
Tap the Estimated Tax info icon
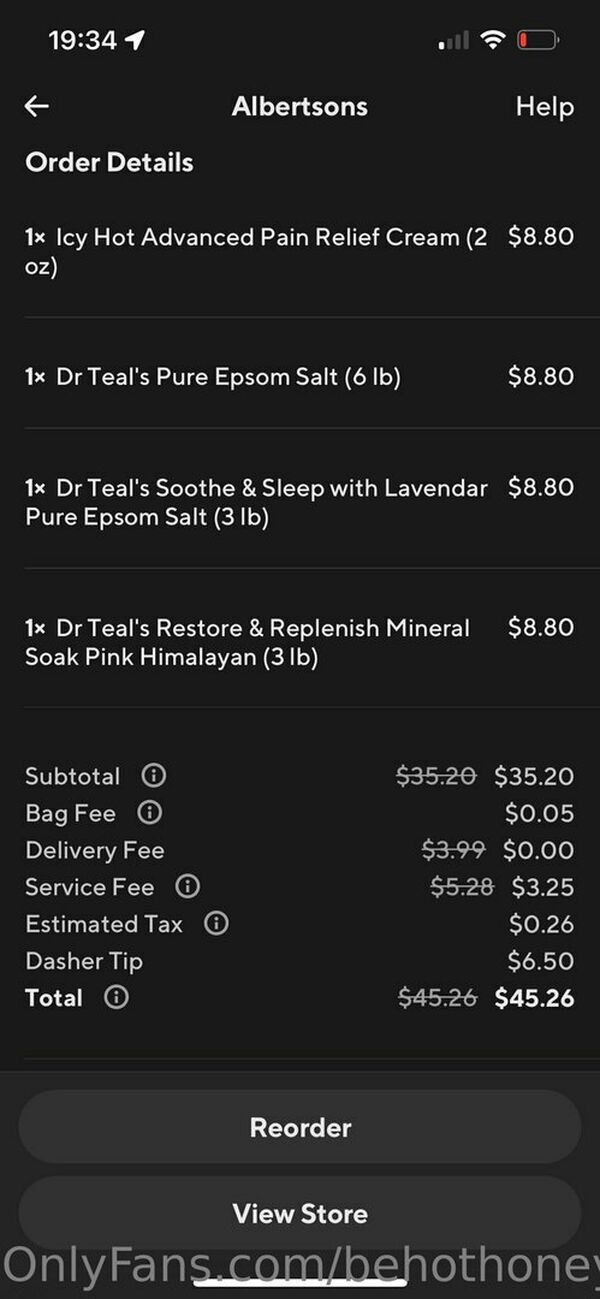coord(216,923)
